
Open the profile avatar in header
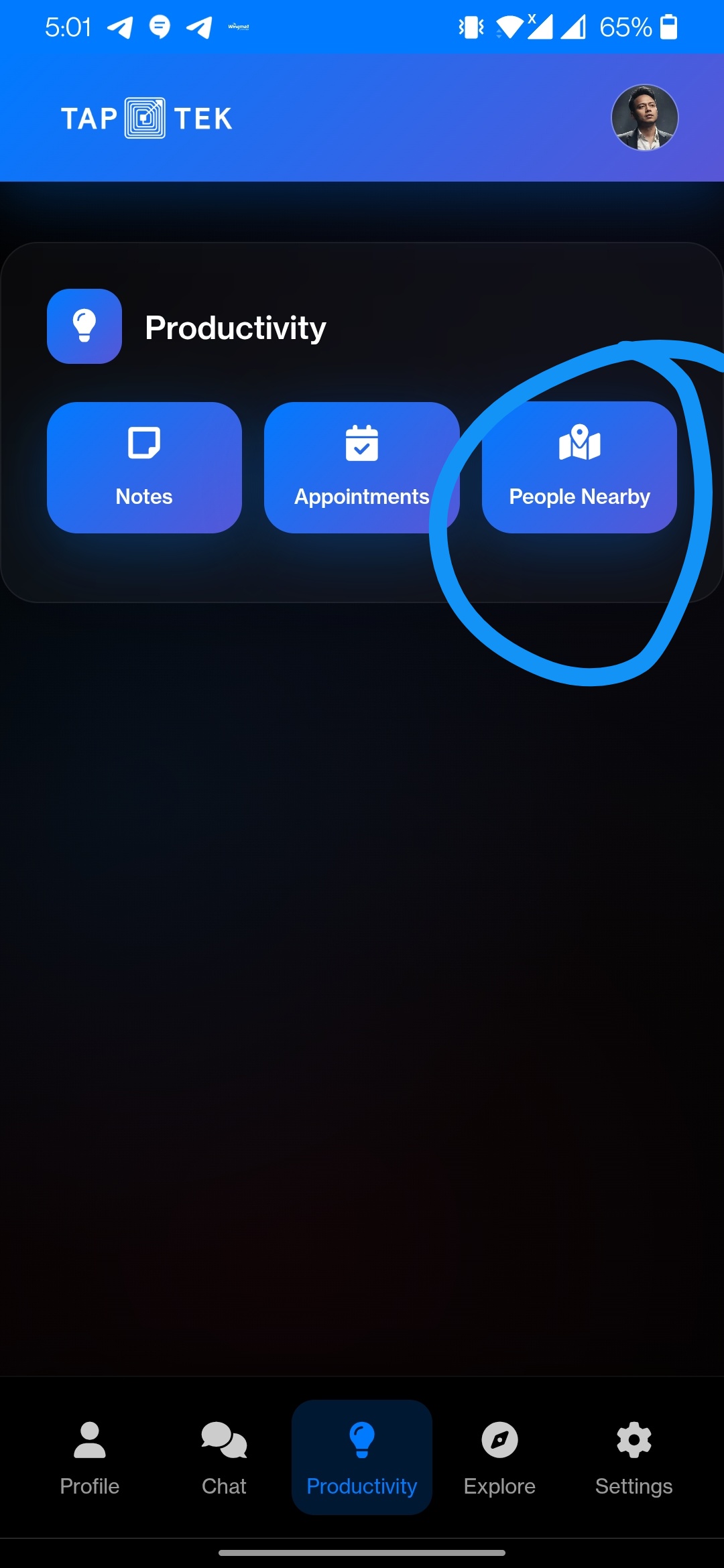644,117
